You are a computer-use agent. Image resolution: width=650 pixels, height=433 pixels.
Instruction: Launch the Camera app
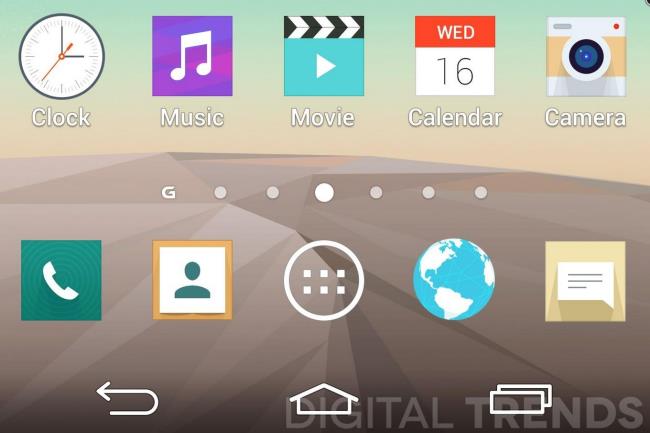(x=585, y=56)
